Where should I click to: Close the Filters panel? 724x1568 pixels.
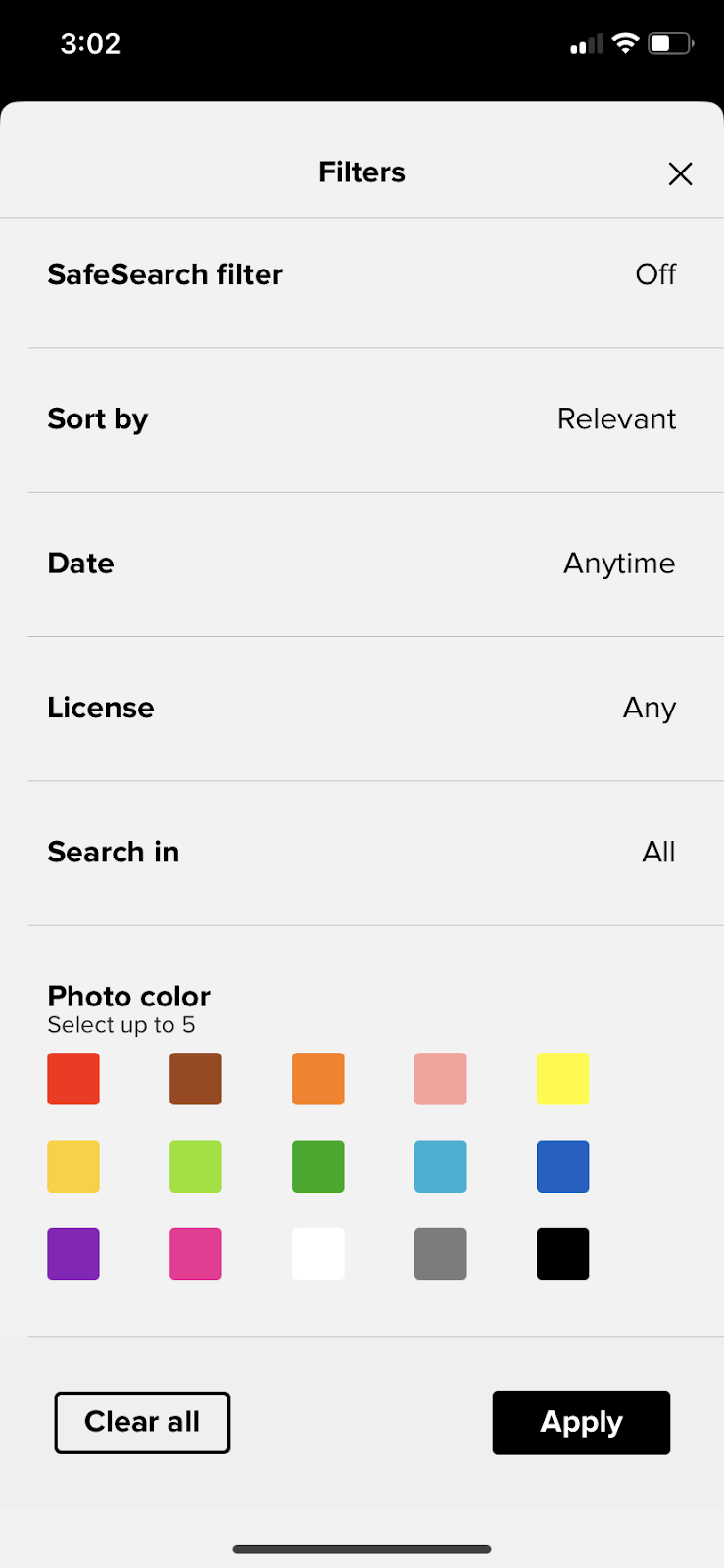[x=680, y=174]
